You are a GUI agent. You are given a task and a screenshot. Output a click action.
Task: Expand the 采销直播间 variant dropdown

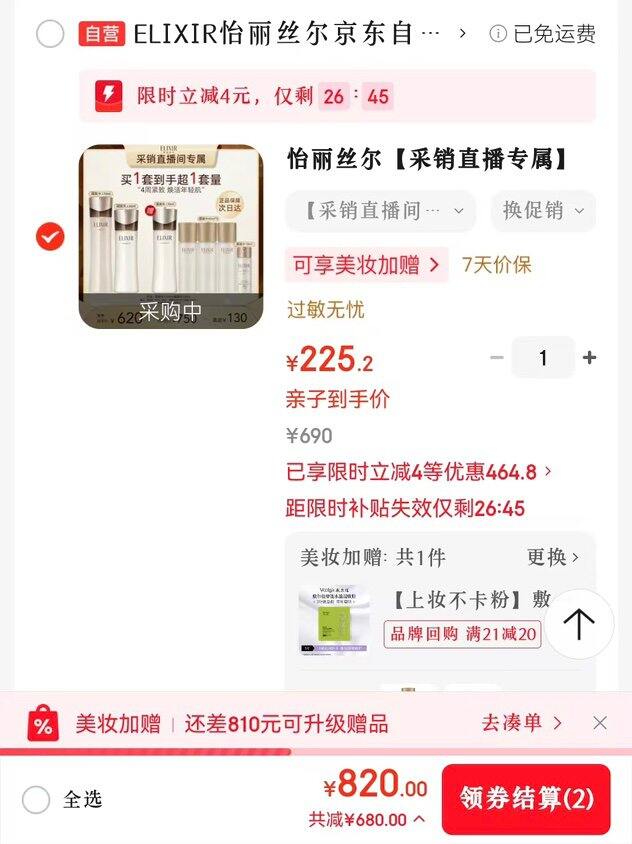click(x=379, y=211)
